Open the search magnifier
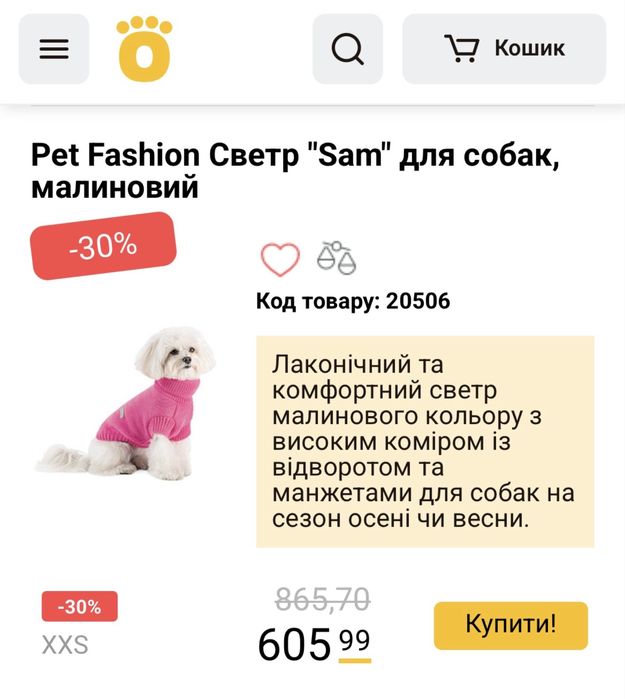Screen dimensions: 625x699 [348, 49]
